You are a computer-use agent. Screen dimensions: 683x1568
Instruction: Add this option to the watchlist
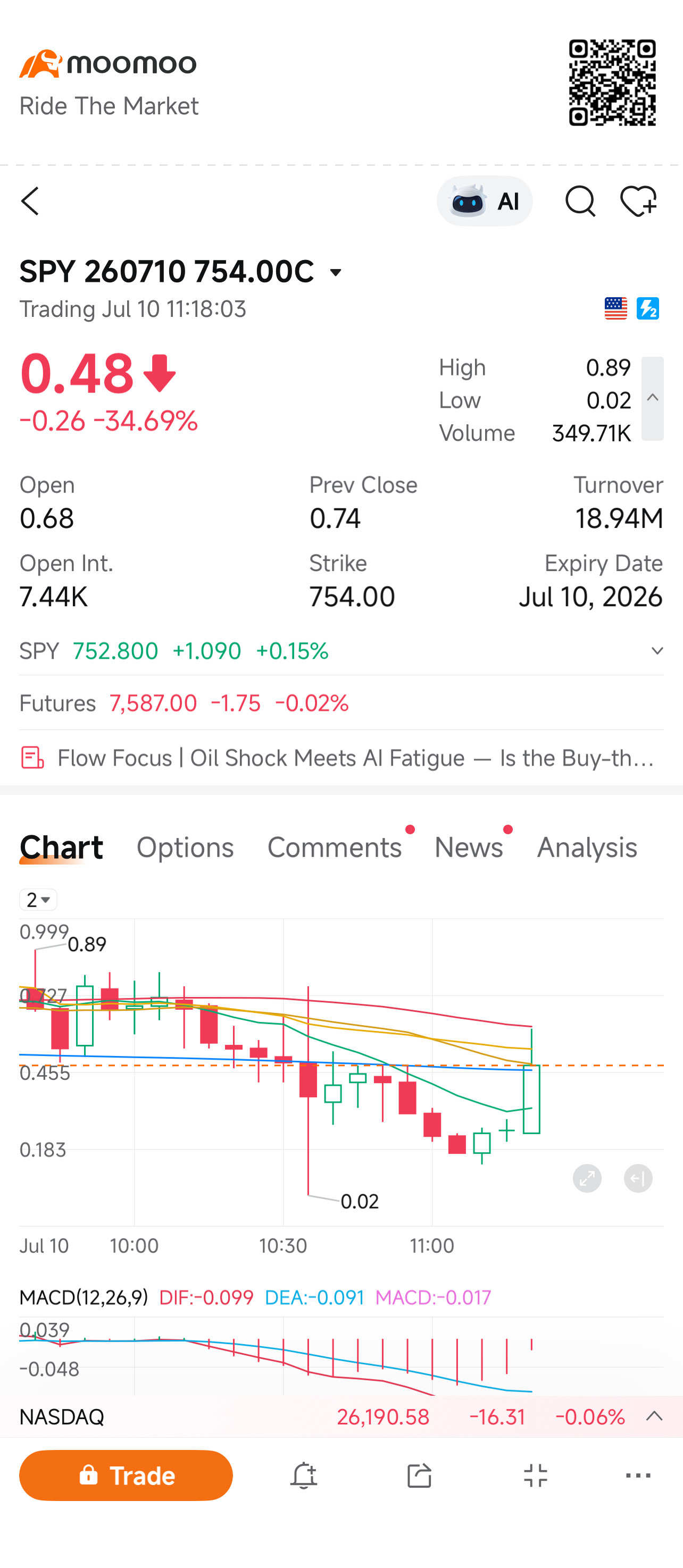pyautogui.click(x=638, y=201)
